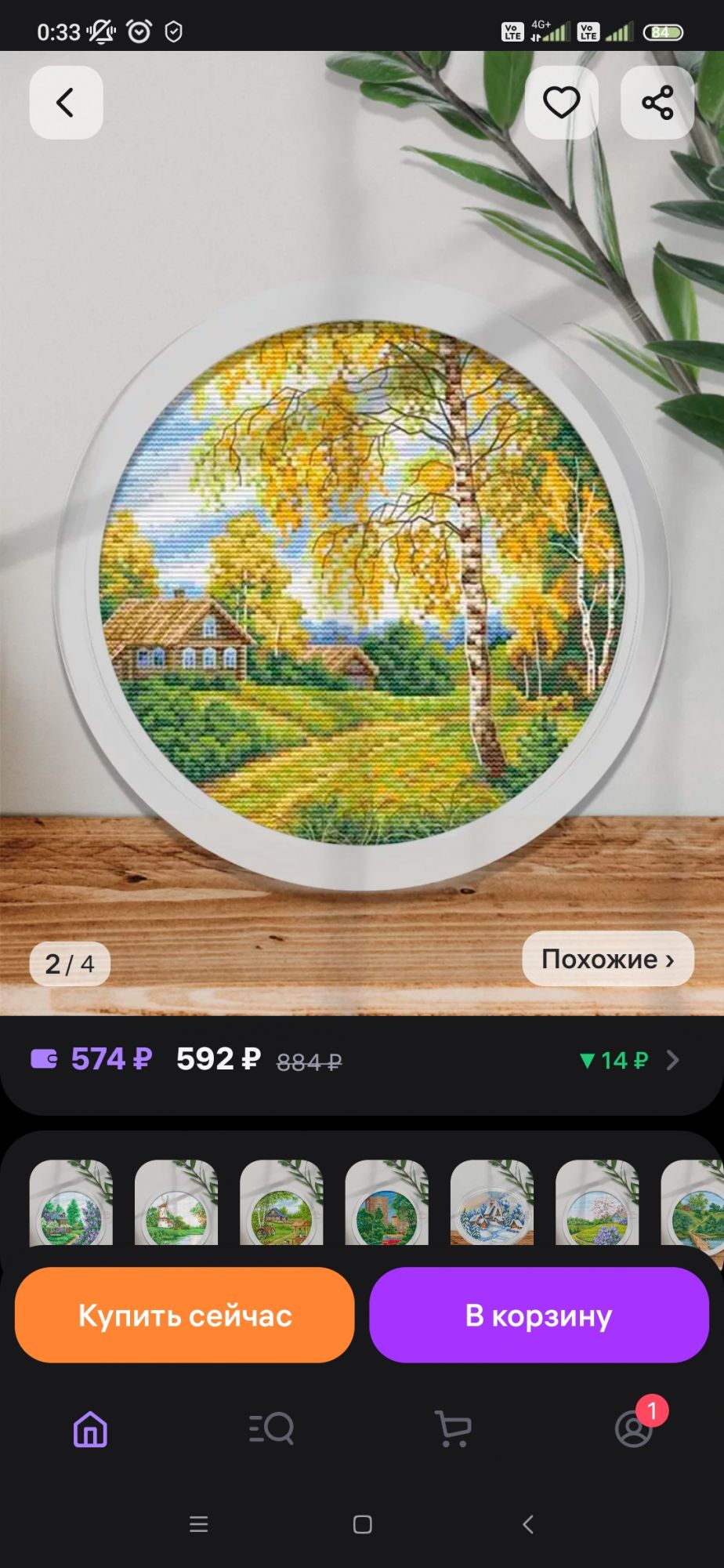Tap the system home button
The height and width of the screenshot is (1568, 724).
362,1524
